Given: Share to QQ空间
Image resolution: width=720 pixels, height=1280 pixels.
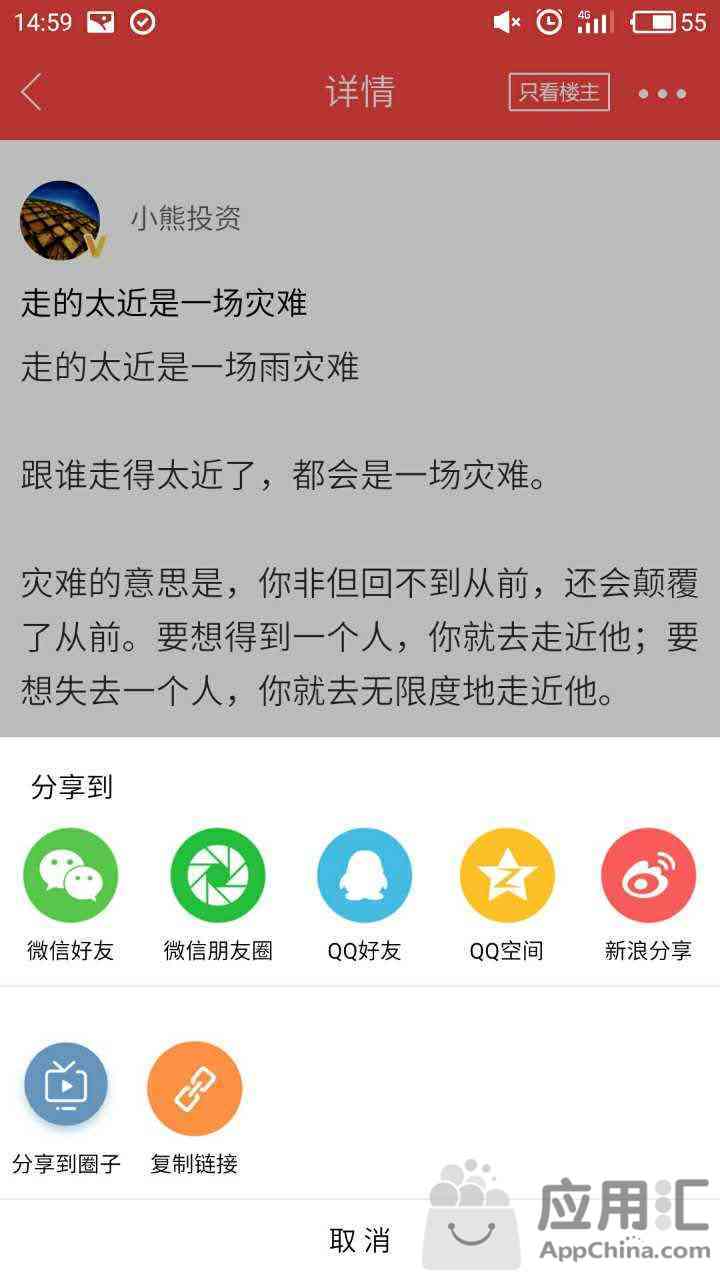Looking at the screenshot, I should pos(507,875).
